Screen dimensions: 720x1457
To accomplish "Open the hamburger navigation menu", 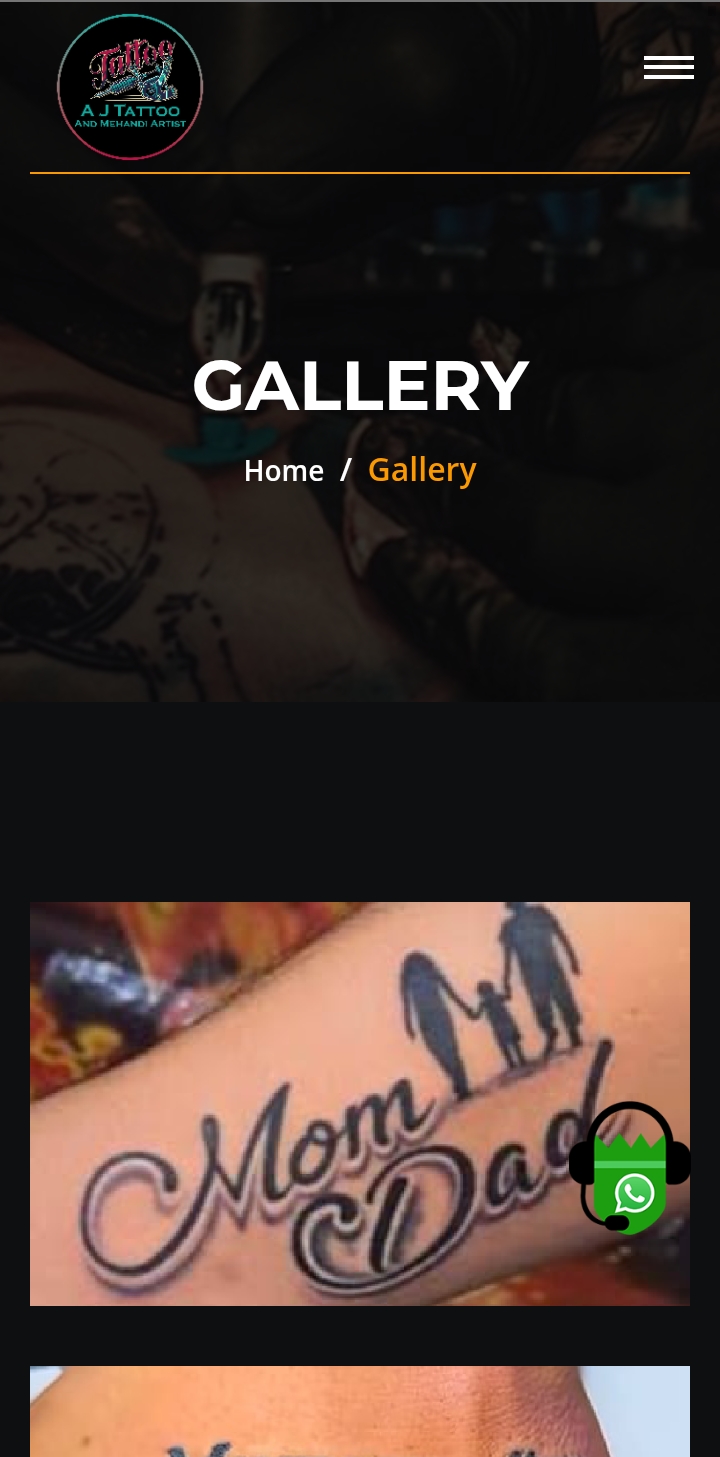I will (668, 68).
